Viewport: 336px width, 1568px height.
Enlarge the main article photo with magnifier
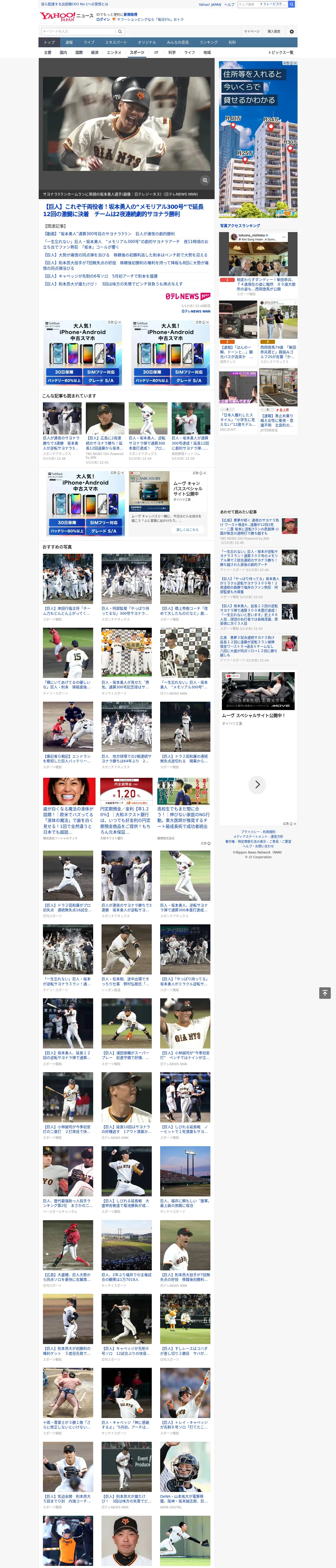coord(205,180)
